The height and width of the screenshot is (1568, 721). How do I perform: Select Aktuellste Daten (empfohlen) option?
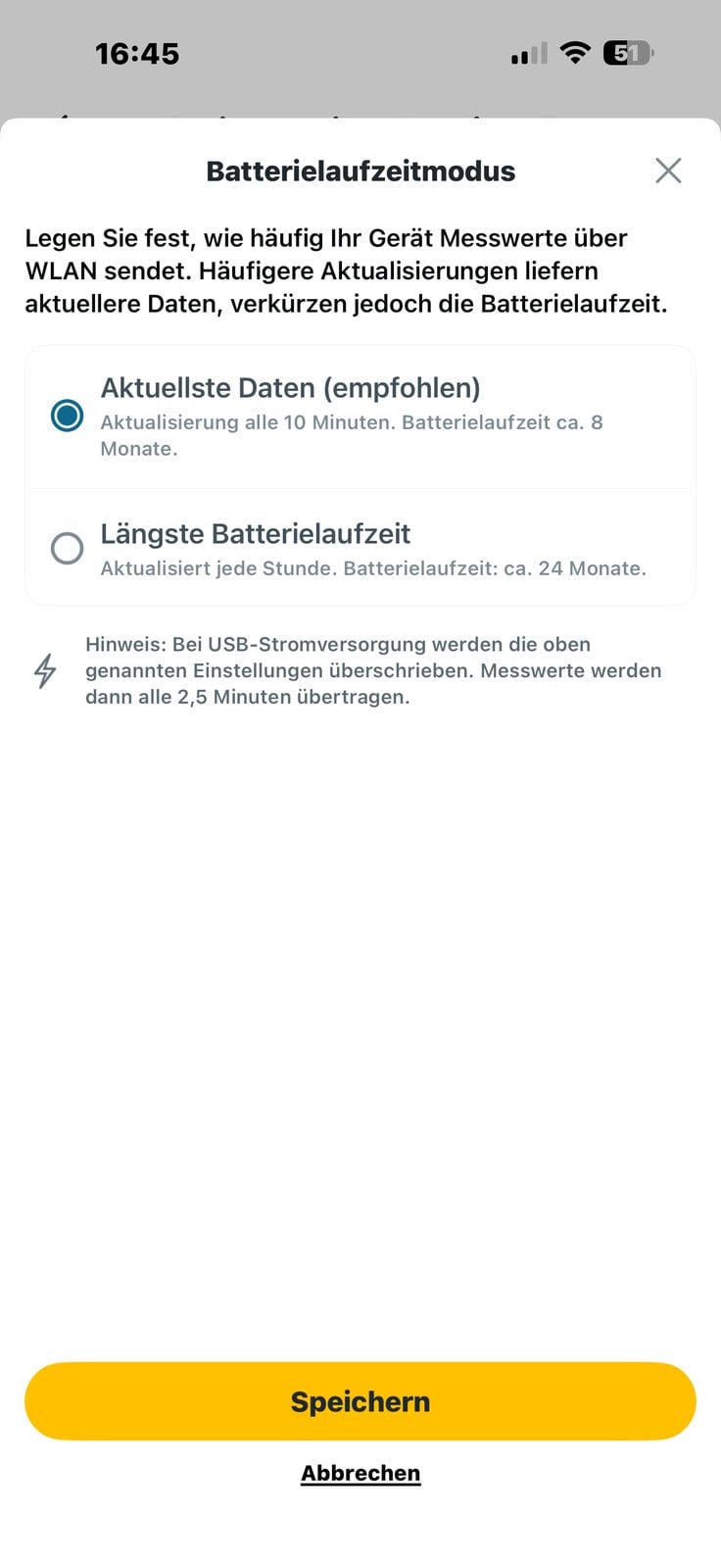coord(360,416)
